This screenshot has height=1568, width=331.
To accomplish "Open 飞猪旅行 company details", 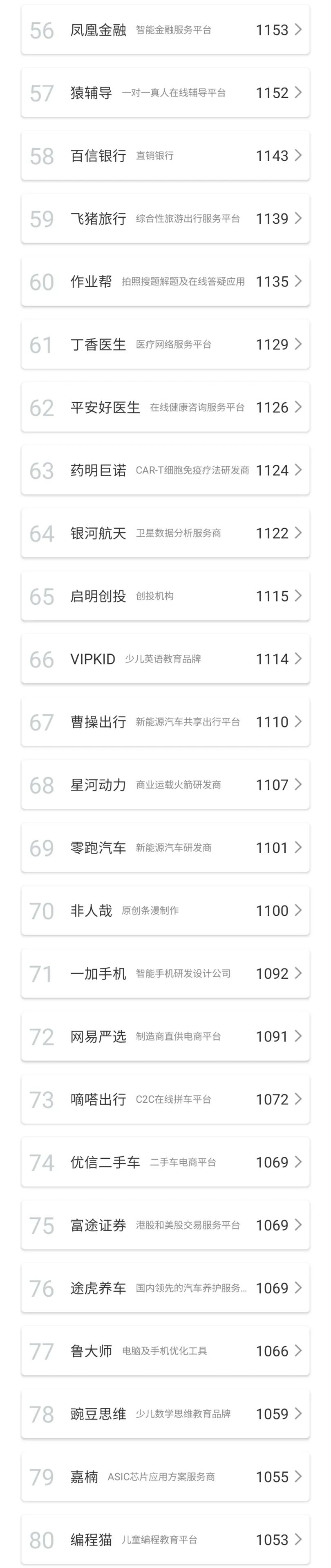I will point(165,219).
